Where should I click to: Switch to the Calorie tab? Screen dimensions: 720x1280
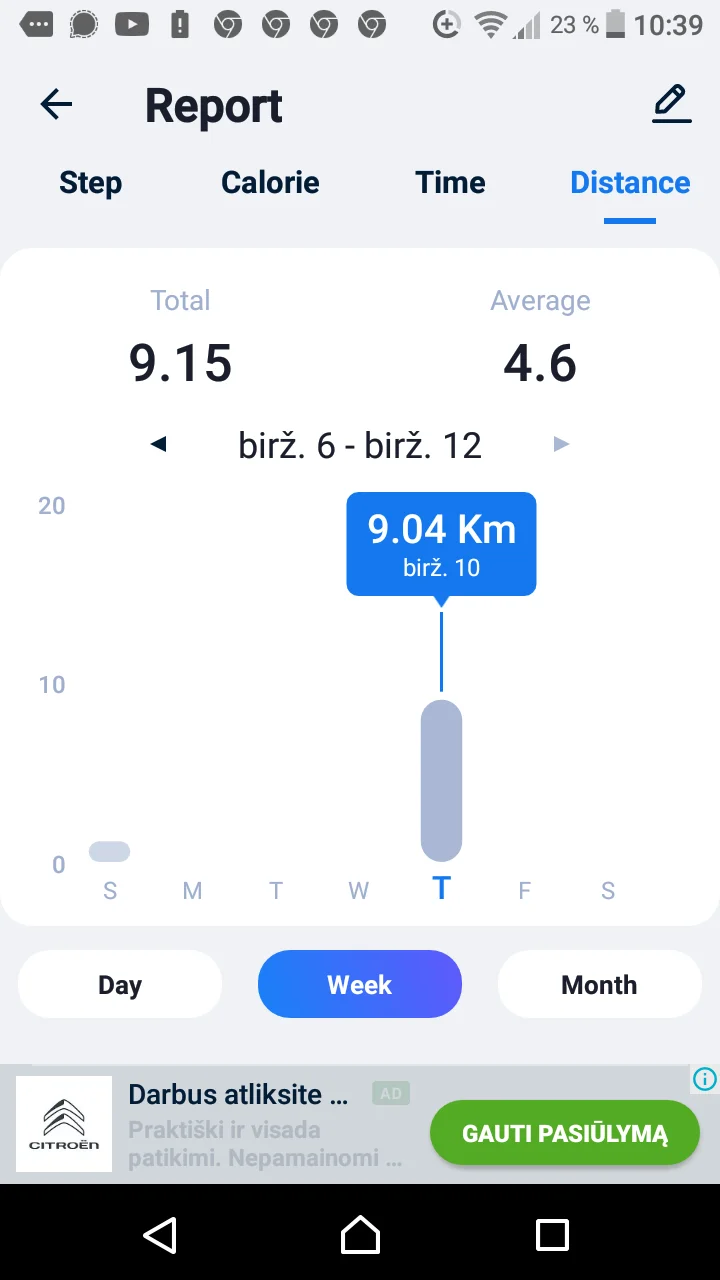click(270, 182)
